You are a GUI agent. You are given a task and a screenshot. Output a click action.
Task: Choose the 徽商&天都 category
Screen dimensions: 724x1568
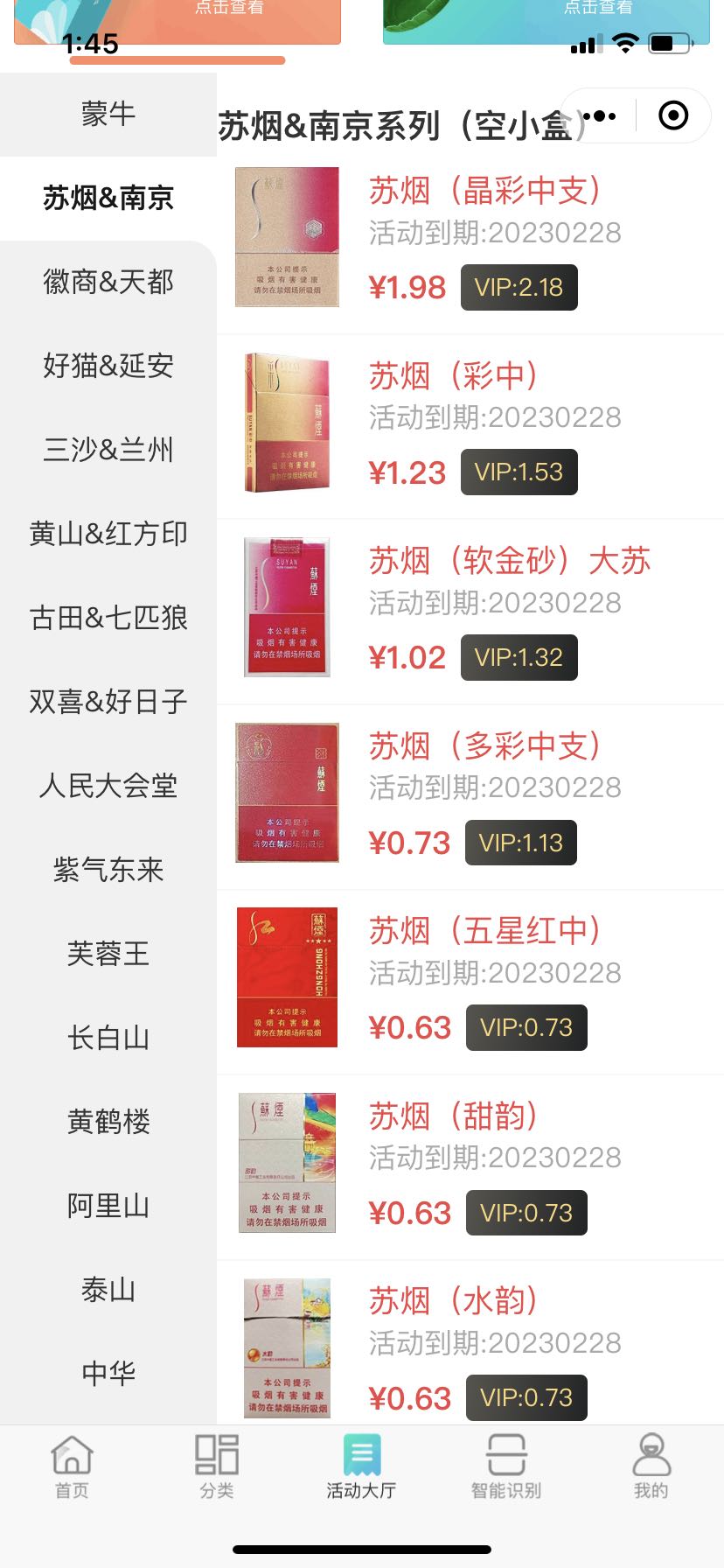(108, 282)
